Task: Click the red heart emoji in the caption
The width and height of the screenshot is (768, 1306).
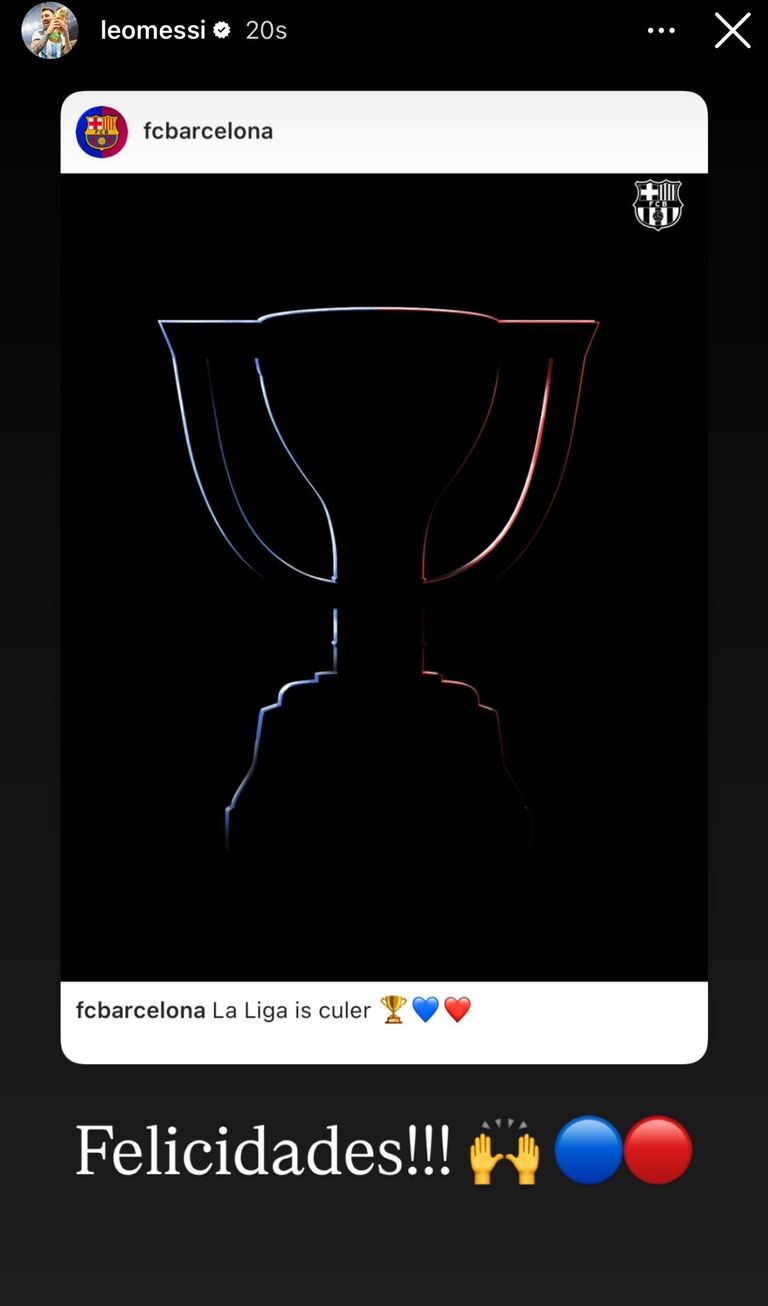Action: tap(456, 1011)
